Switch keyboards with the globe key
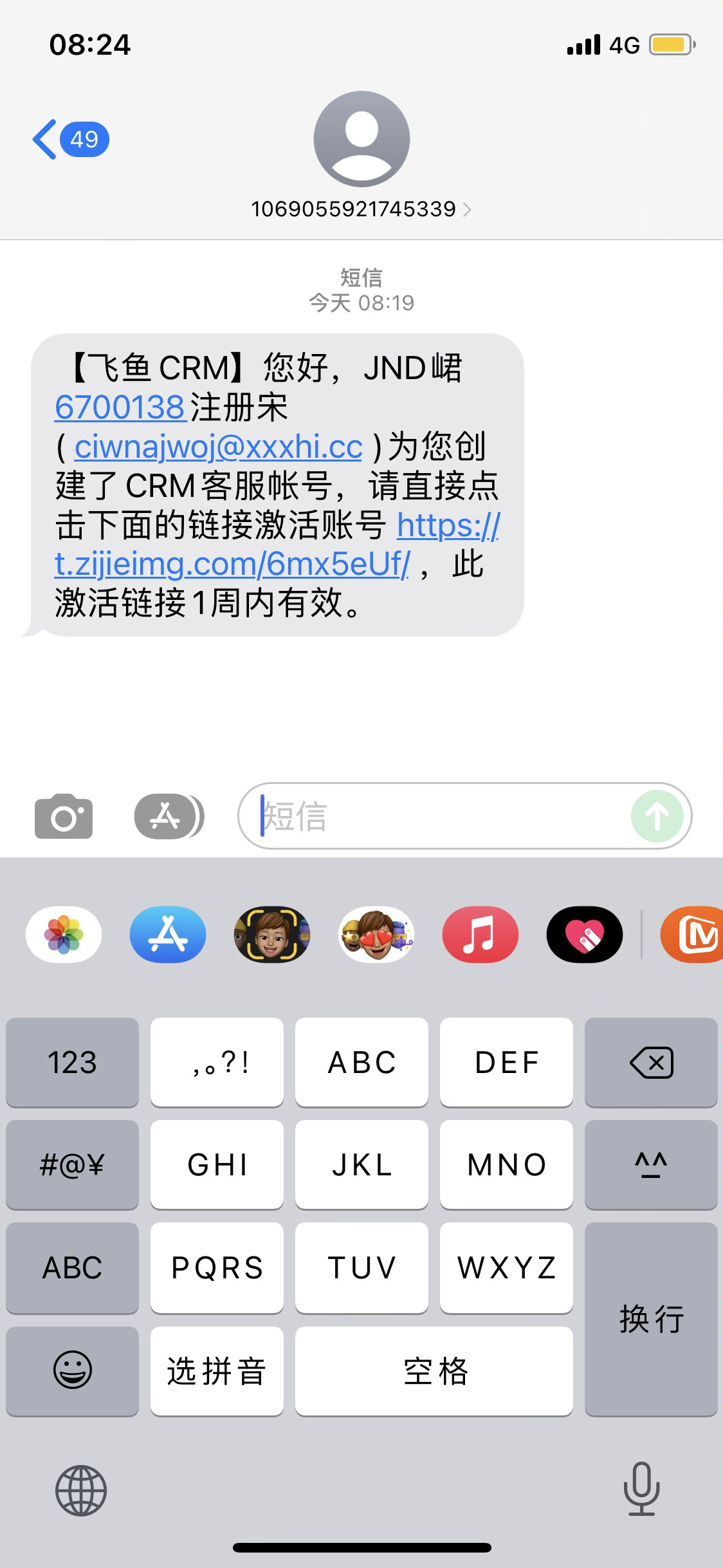 coord(81,1489)
